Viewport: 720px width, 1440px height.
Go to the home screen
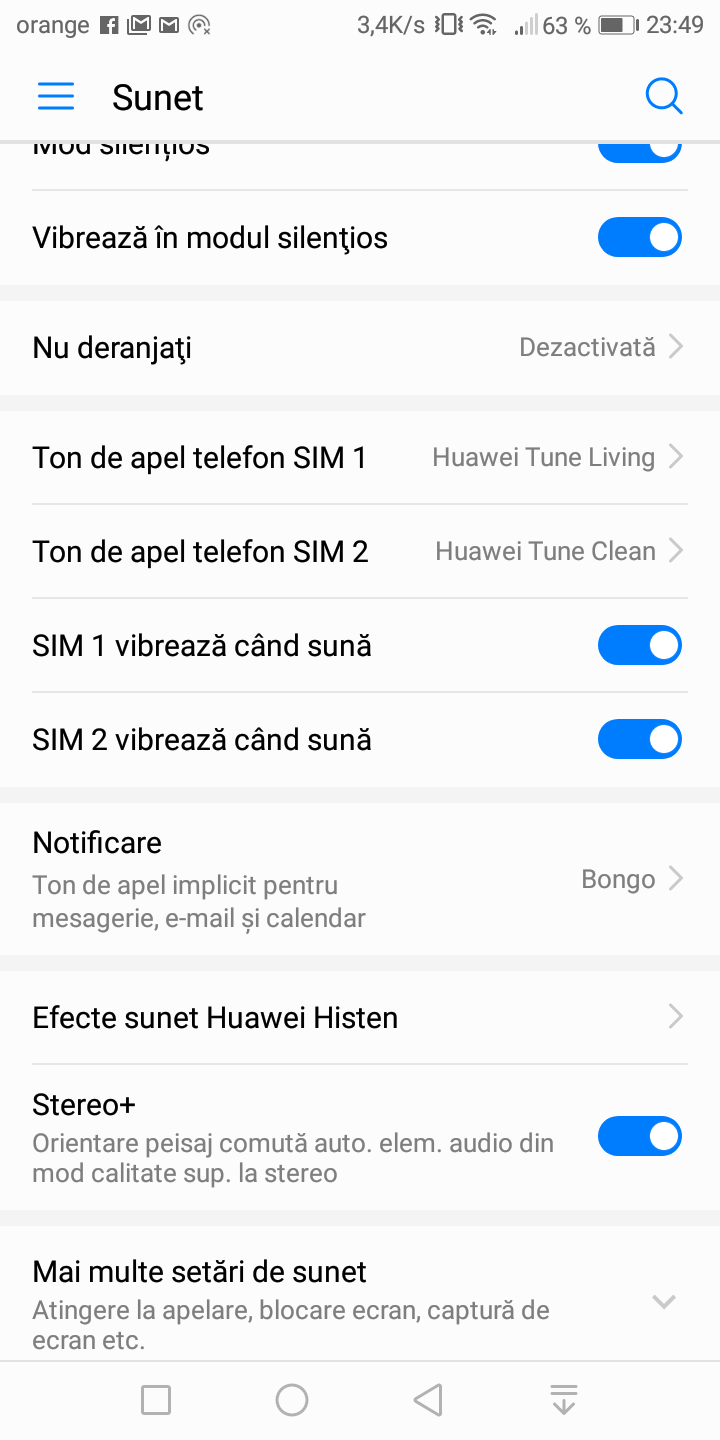point(292,1400)
